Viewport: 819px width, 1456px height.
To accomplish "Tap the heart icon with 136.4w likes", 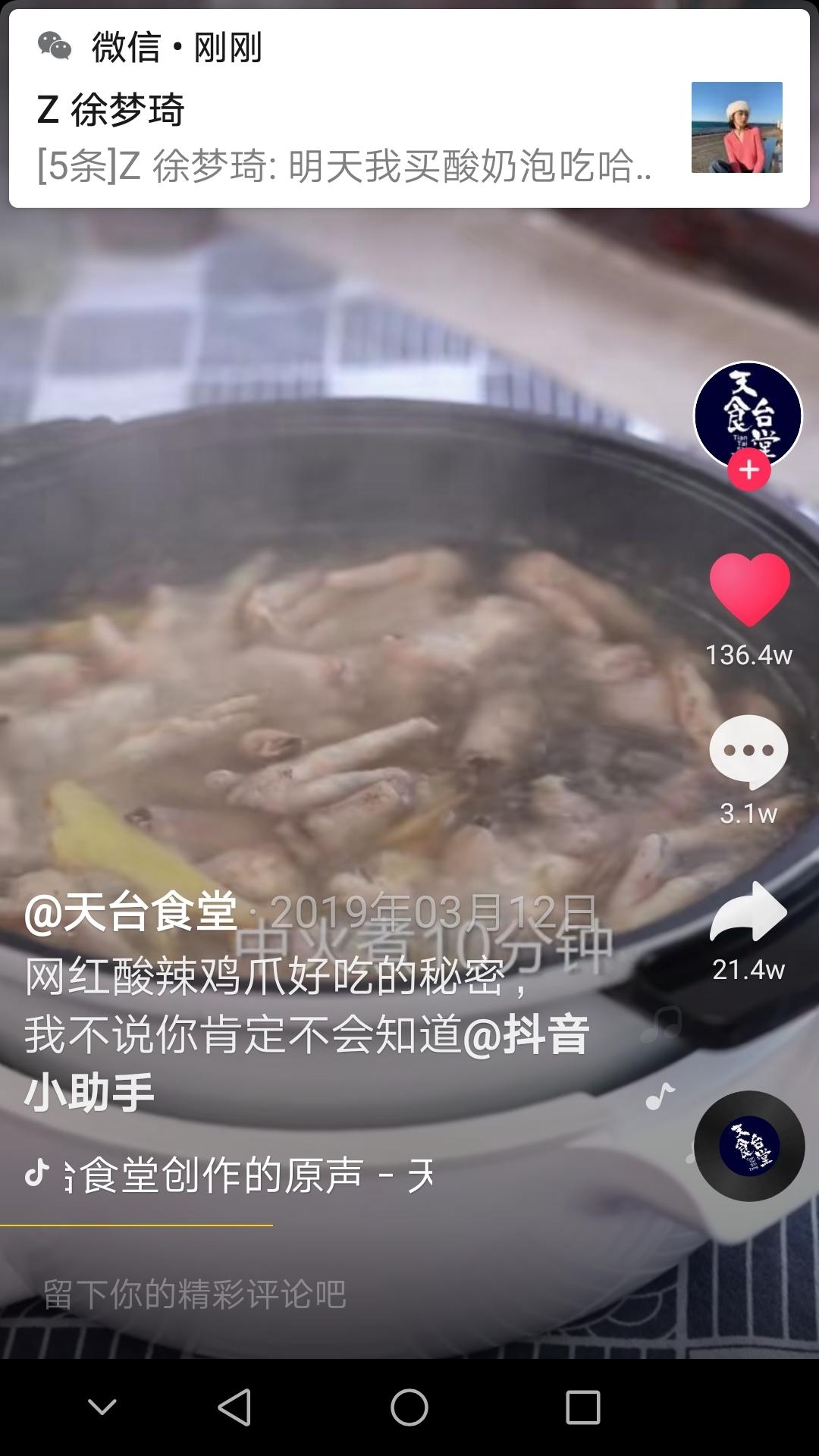I will (749, 590).
